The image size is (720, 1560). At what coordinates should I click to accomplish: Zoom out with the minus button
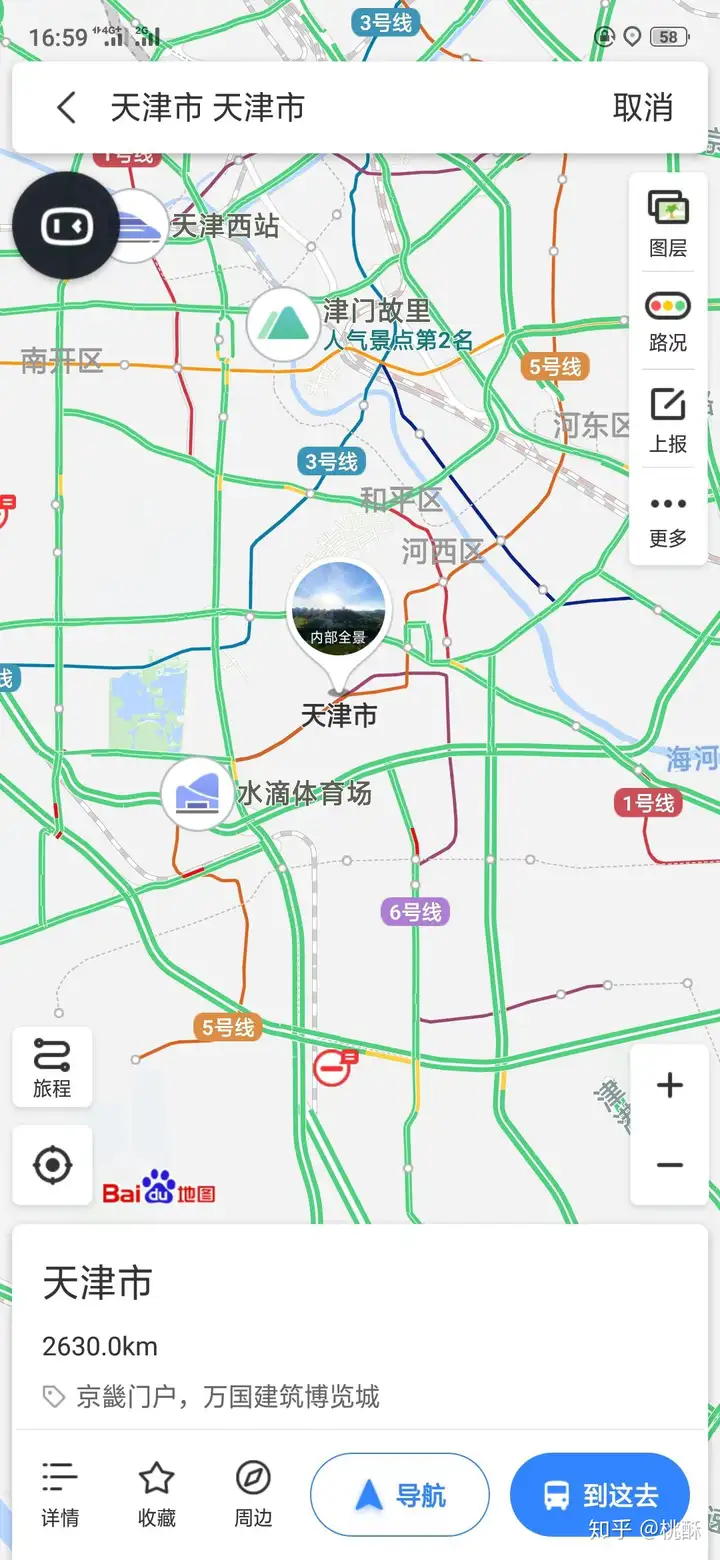(669, 1165)
